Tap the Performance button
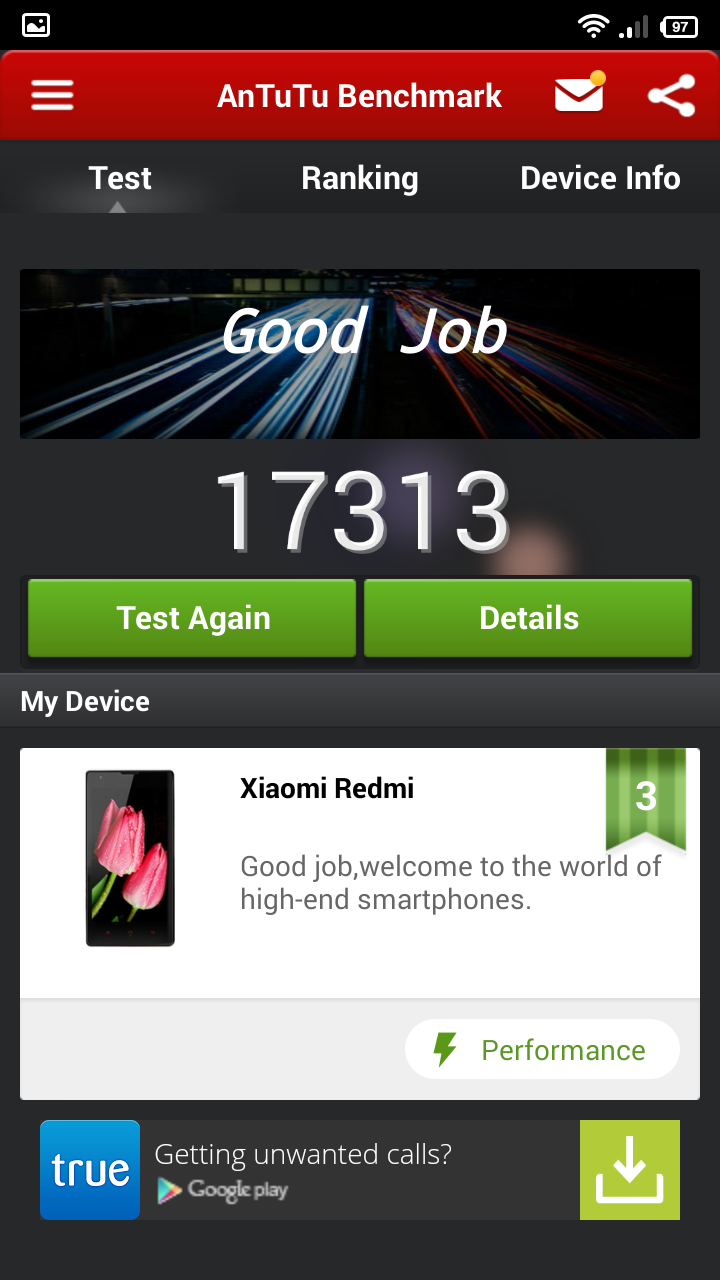This screenshot has height=1280, width=720. pos(542,1050)
